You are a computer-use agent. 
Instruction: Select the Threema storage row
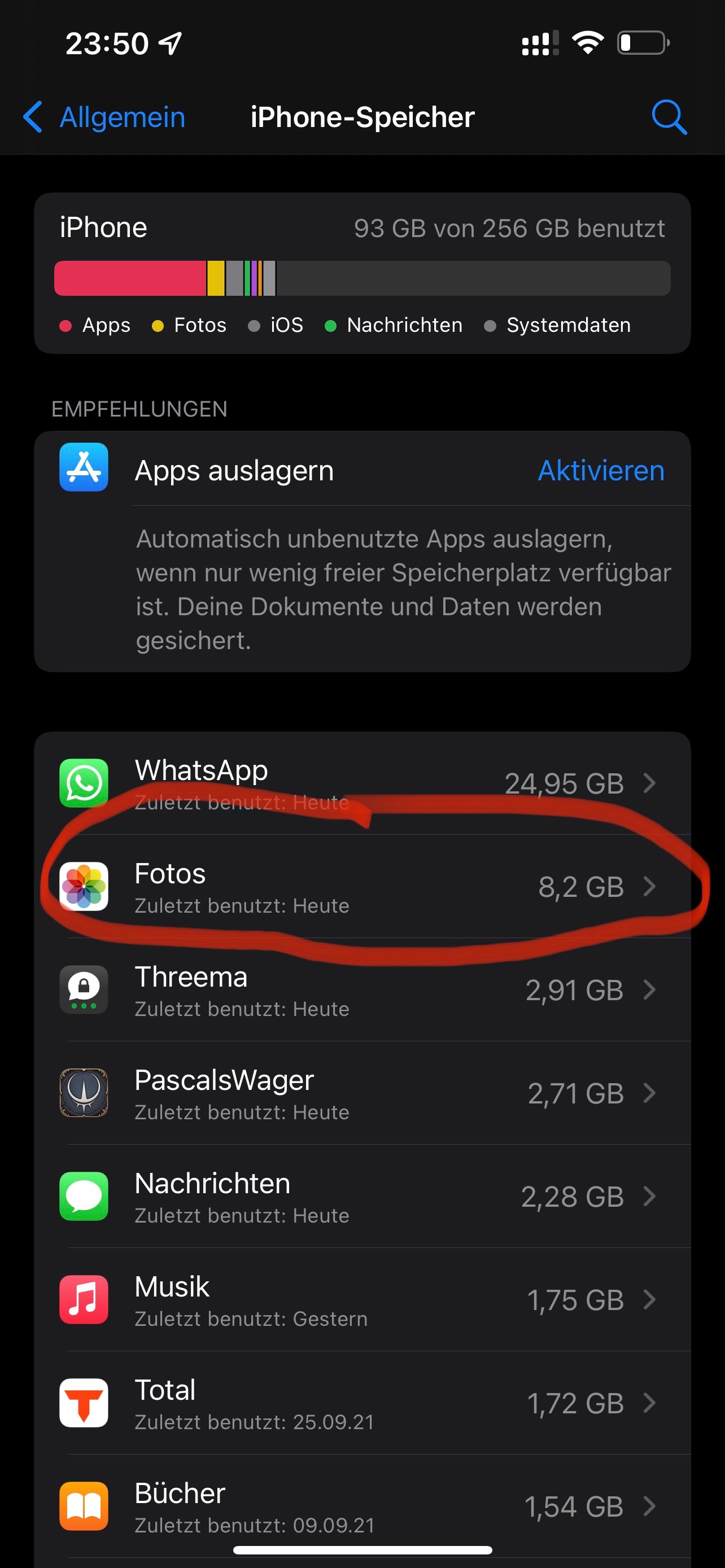click(x=362, y=990)
